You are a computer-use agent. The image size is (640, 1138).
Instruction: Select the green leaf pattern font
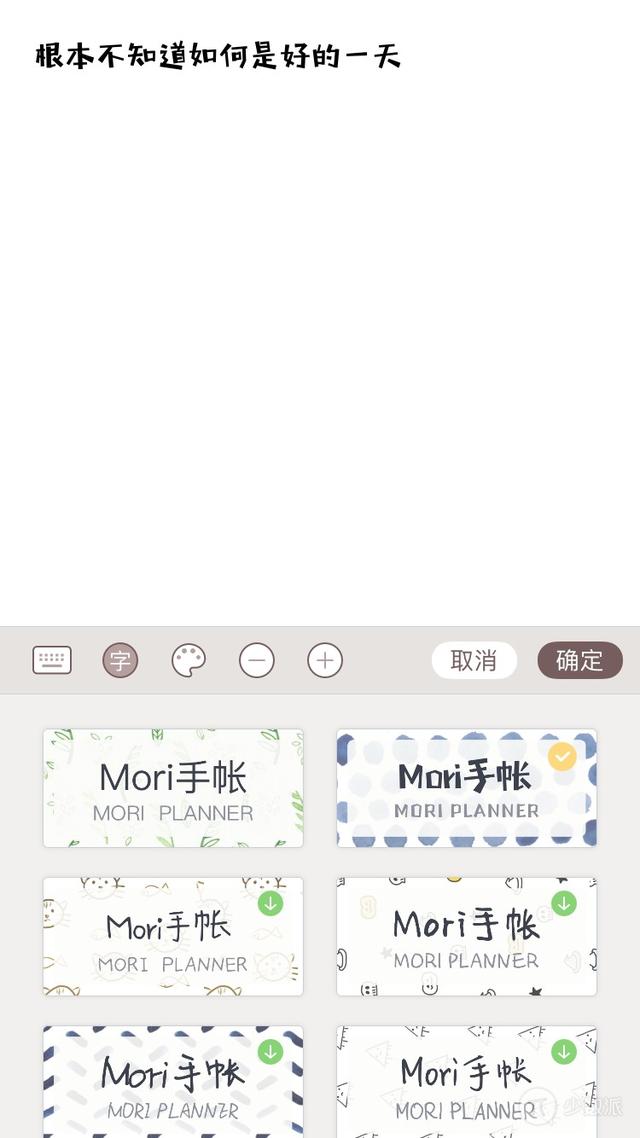click(x=173, y=788)
